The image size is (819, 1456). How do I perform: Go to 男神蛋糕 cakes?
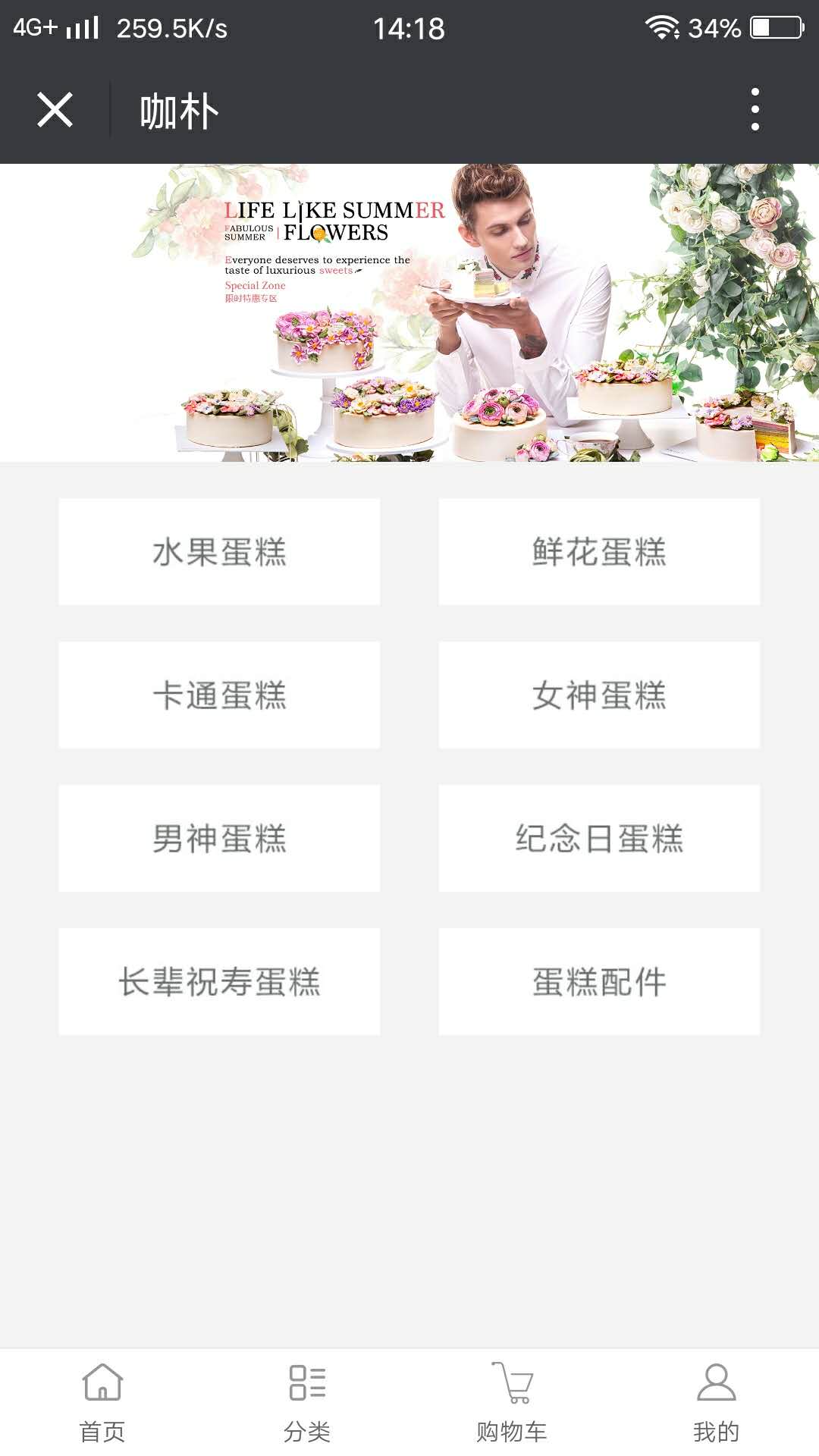point(219,838)
